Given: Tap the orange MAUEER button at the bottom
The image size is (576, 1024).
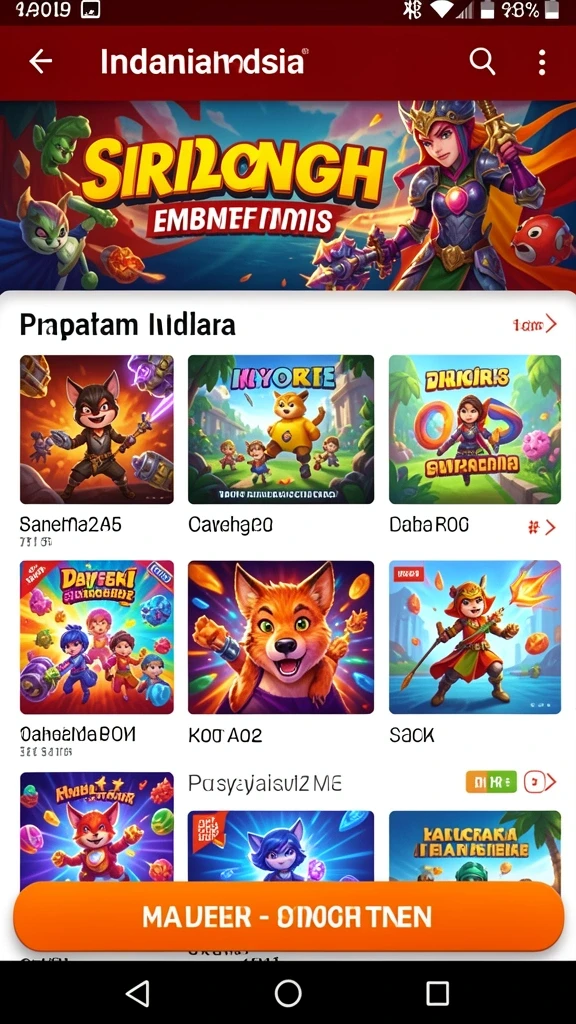Looking at the screenshot, I should pos(288,916).
